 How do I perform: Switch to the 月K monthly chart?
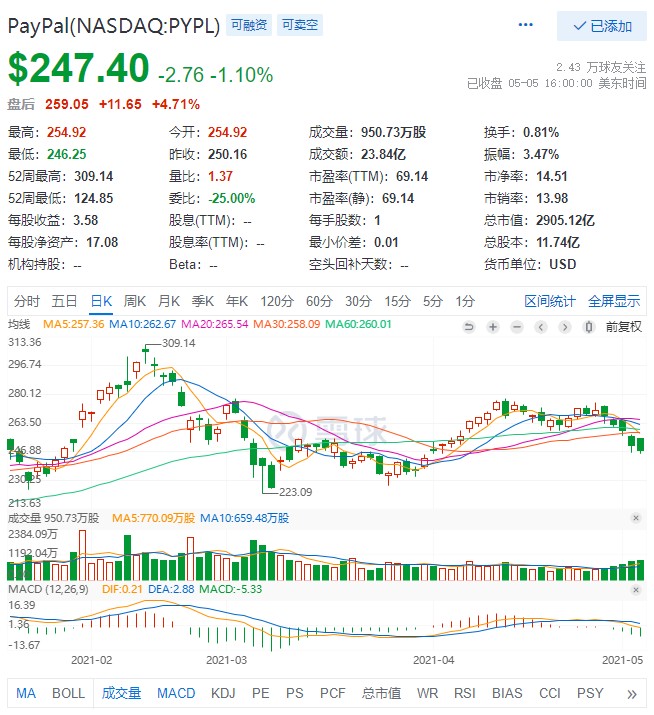pos(169,301)
